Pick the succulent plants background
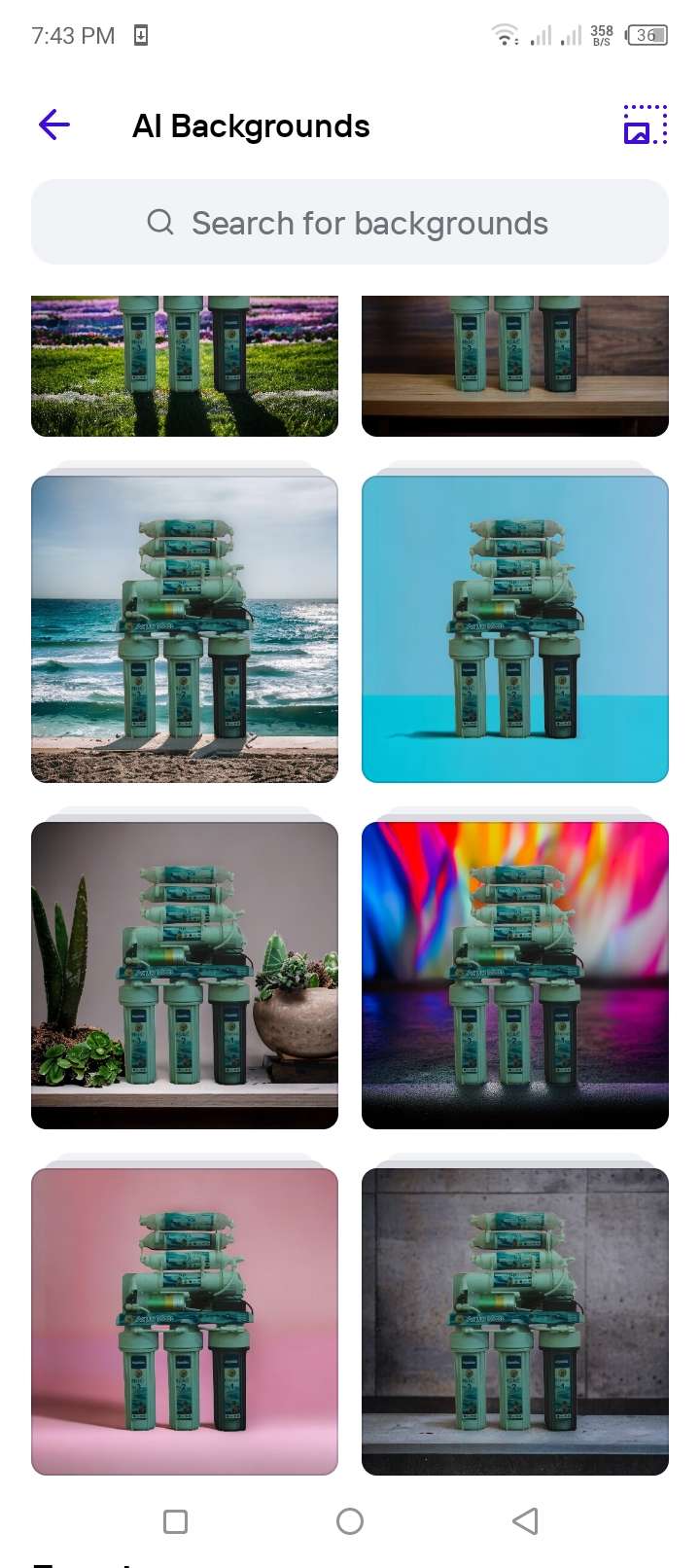The width and height of the screenshot is (700, 1568). point(185,975)
